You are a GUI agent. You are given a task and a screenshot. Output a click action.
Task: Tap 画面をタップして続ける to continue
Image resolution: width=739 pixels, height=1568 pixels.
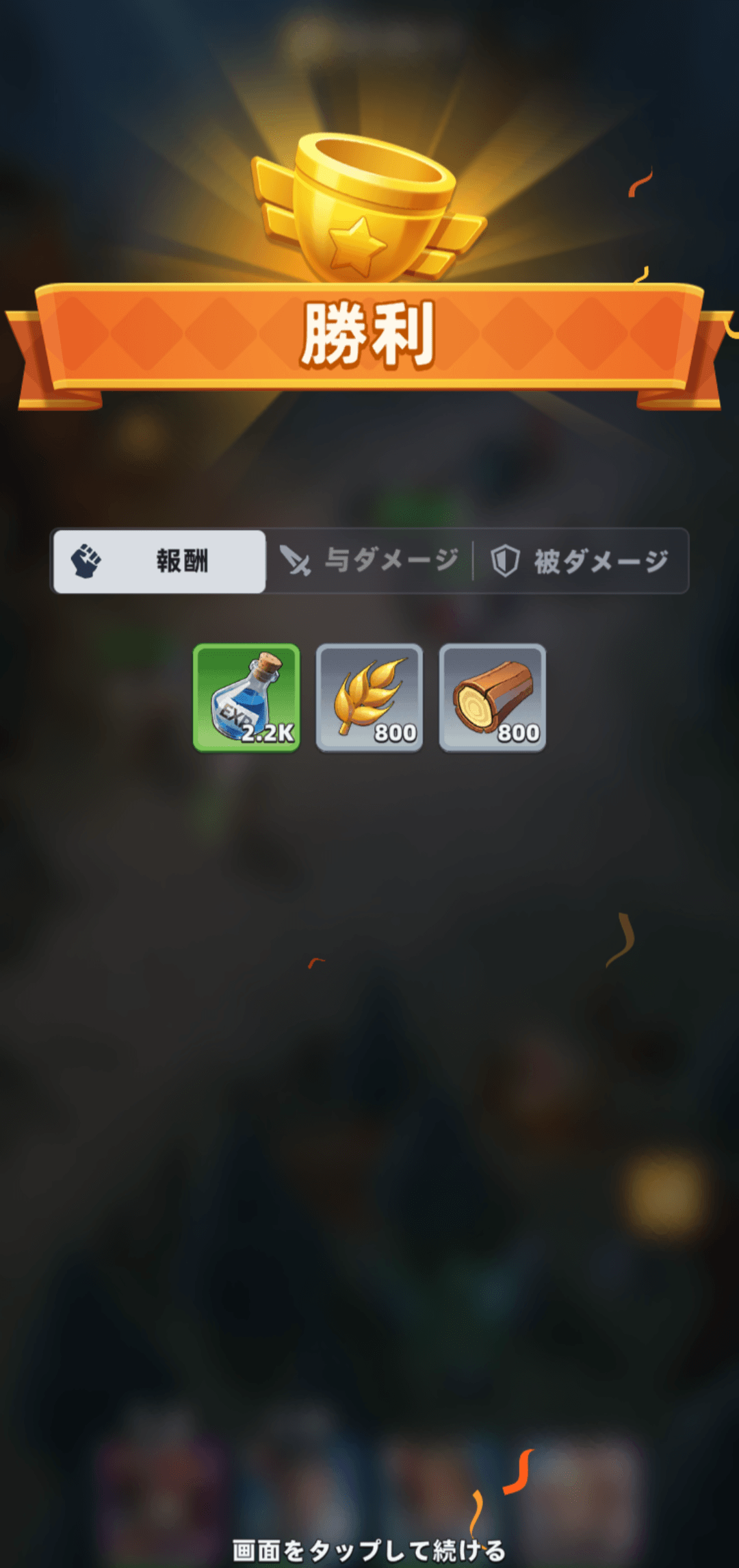[369, 1550]
